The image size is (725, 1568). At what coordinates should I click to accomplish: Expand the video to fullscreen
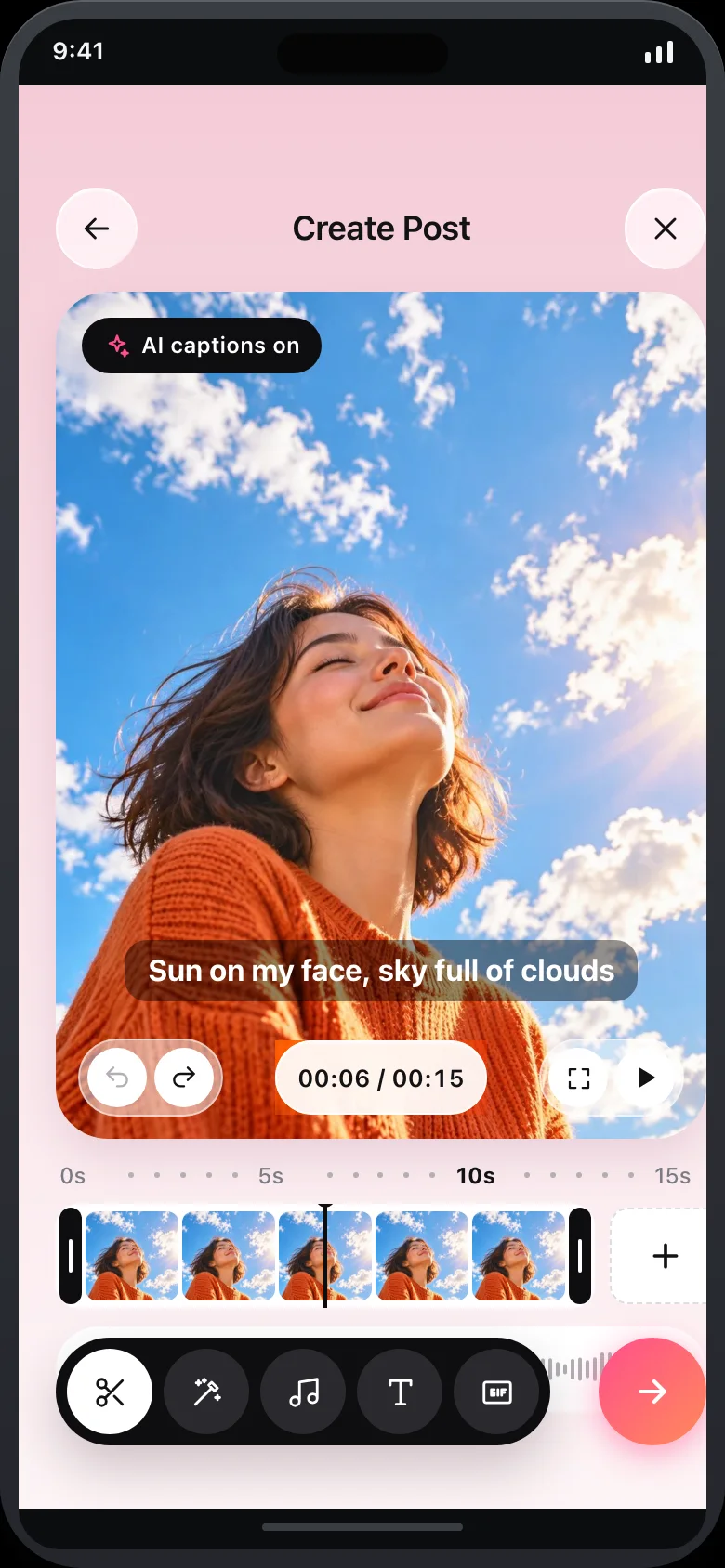point(579,1078)
